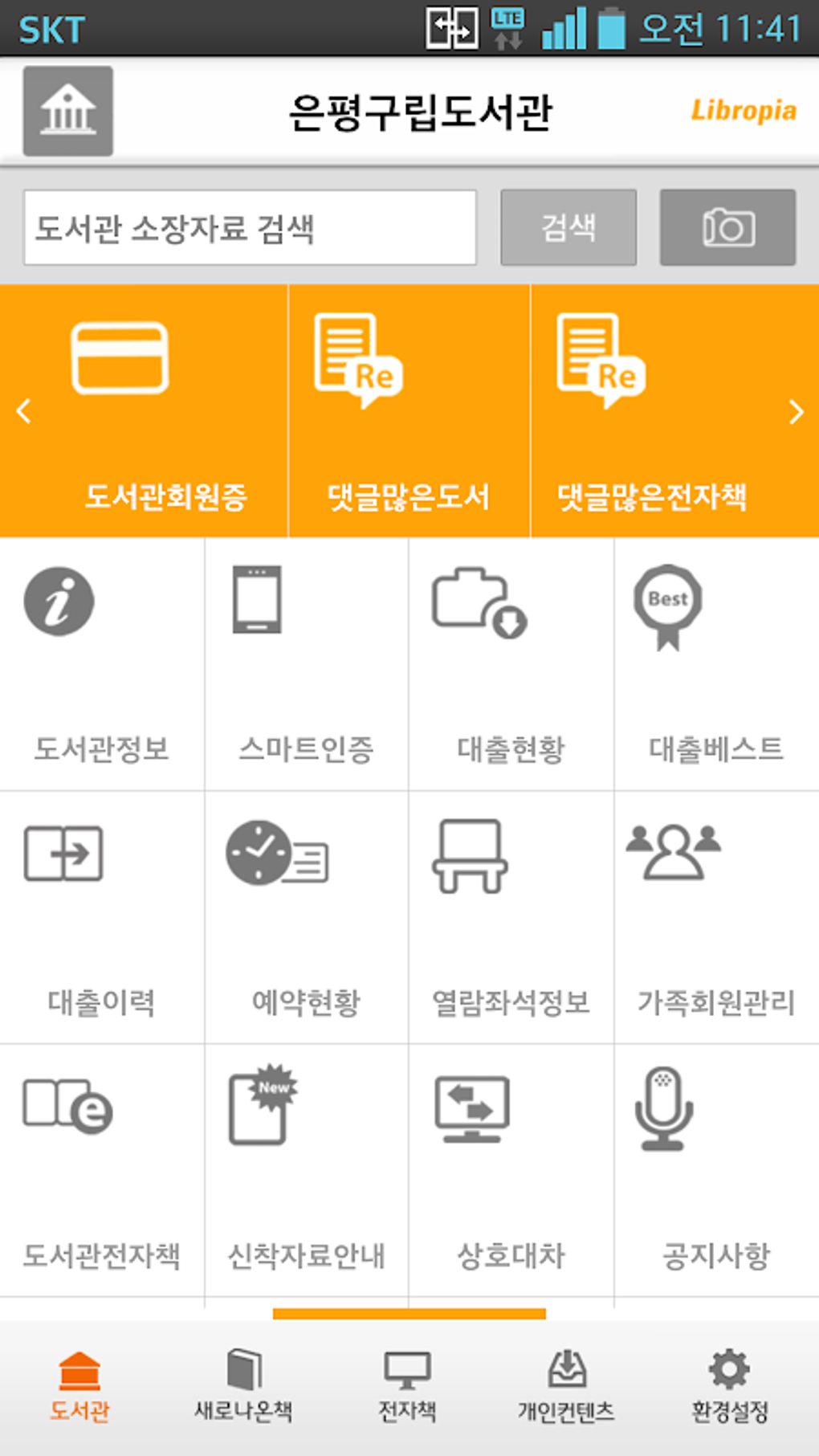Switch to 전자책 tab
The image size is (819, 1456).
[x=407, y=1385]
